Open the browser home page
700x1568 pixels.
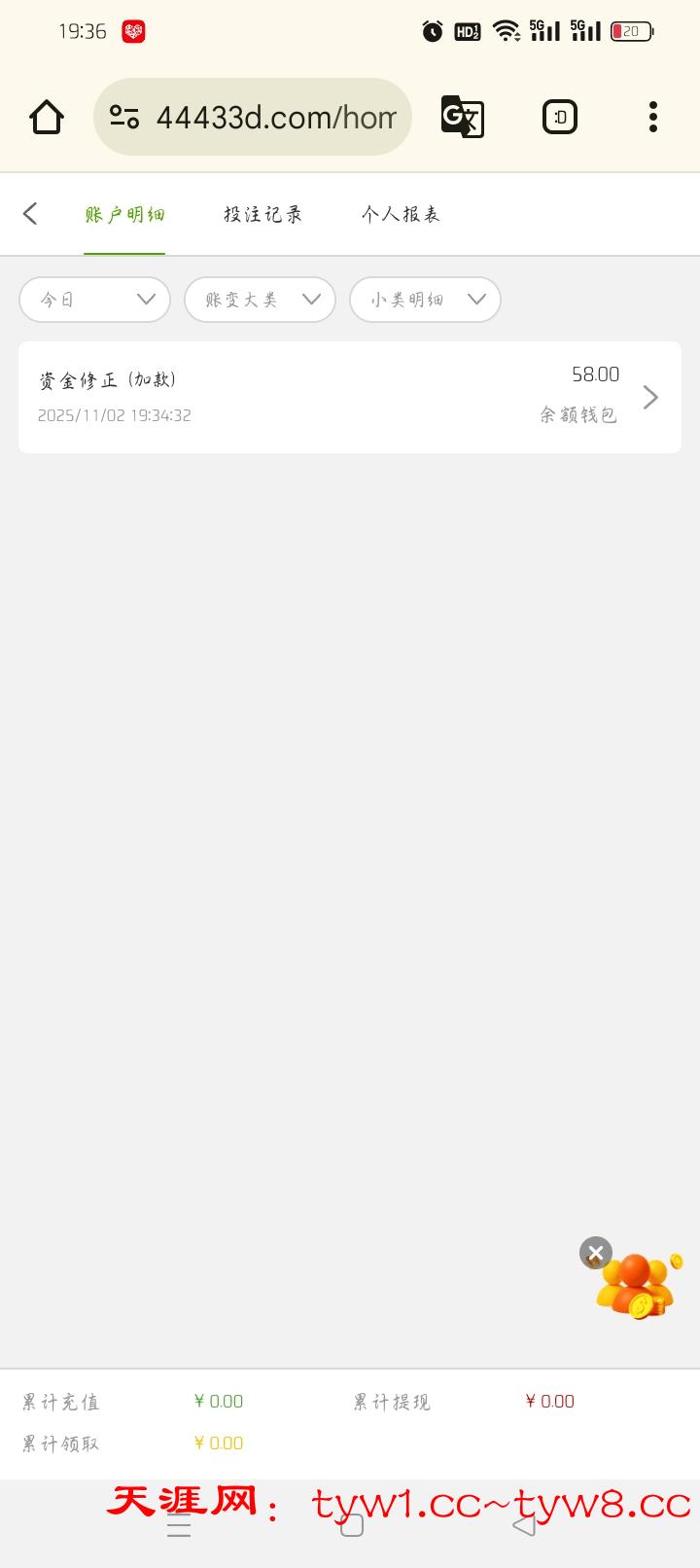47,118
